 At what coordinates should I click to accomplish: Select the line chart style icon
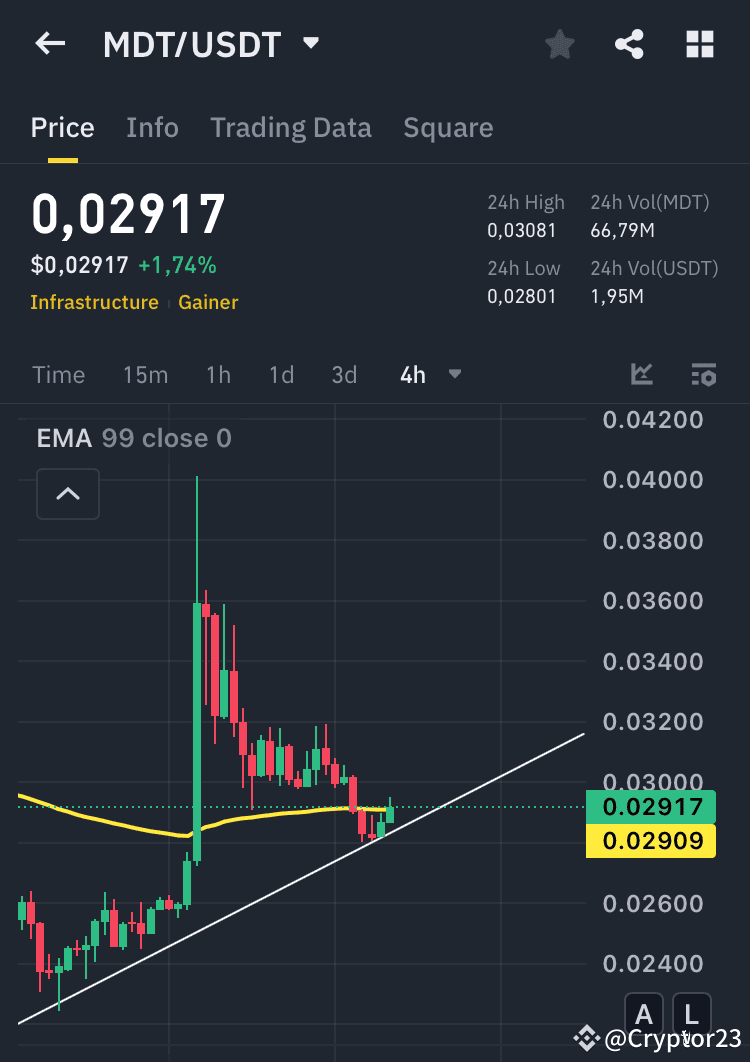641,374
